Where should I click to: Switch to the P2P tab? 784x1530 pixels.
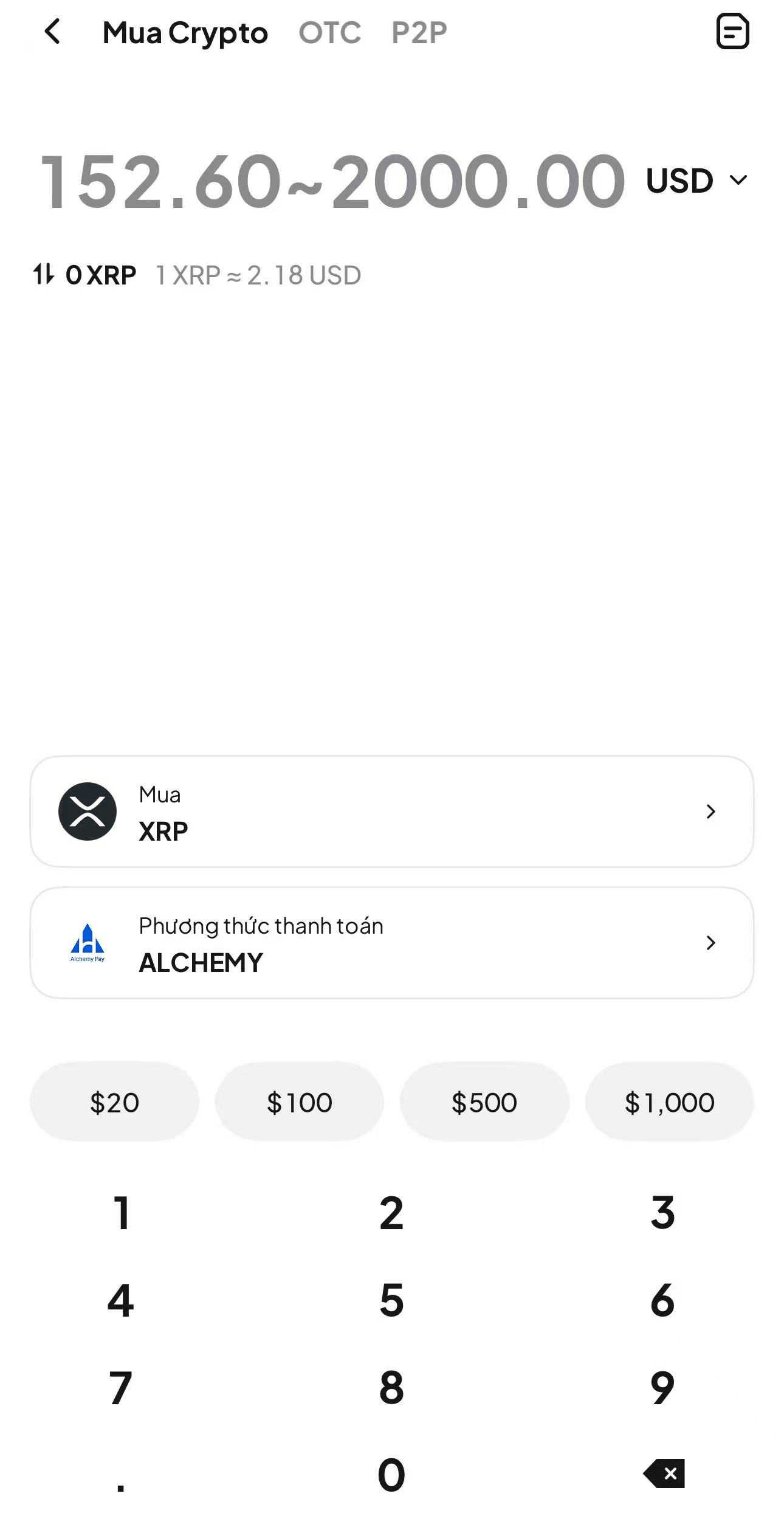(420, 32)
